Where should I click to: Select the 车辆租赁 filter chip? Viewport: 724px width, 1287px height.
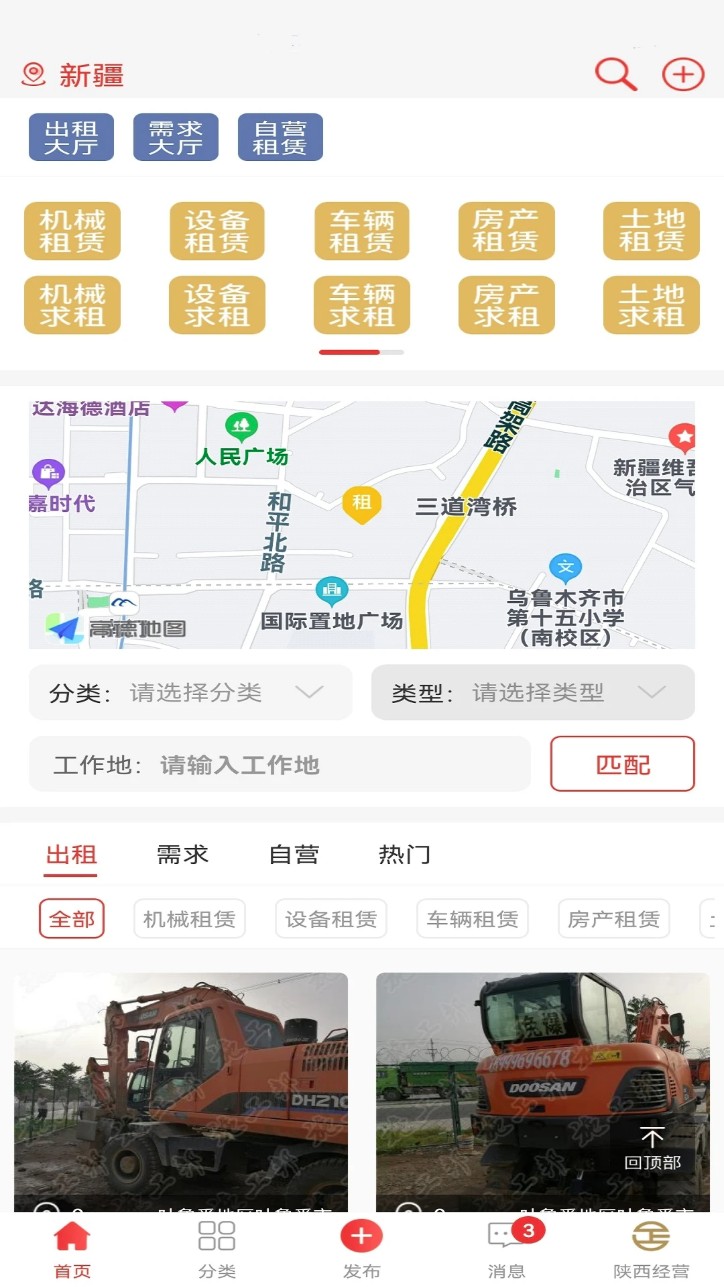(x=472, y=917)
